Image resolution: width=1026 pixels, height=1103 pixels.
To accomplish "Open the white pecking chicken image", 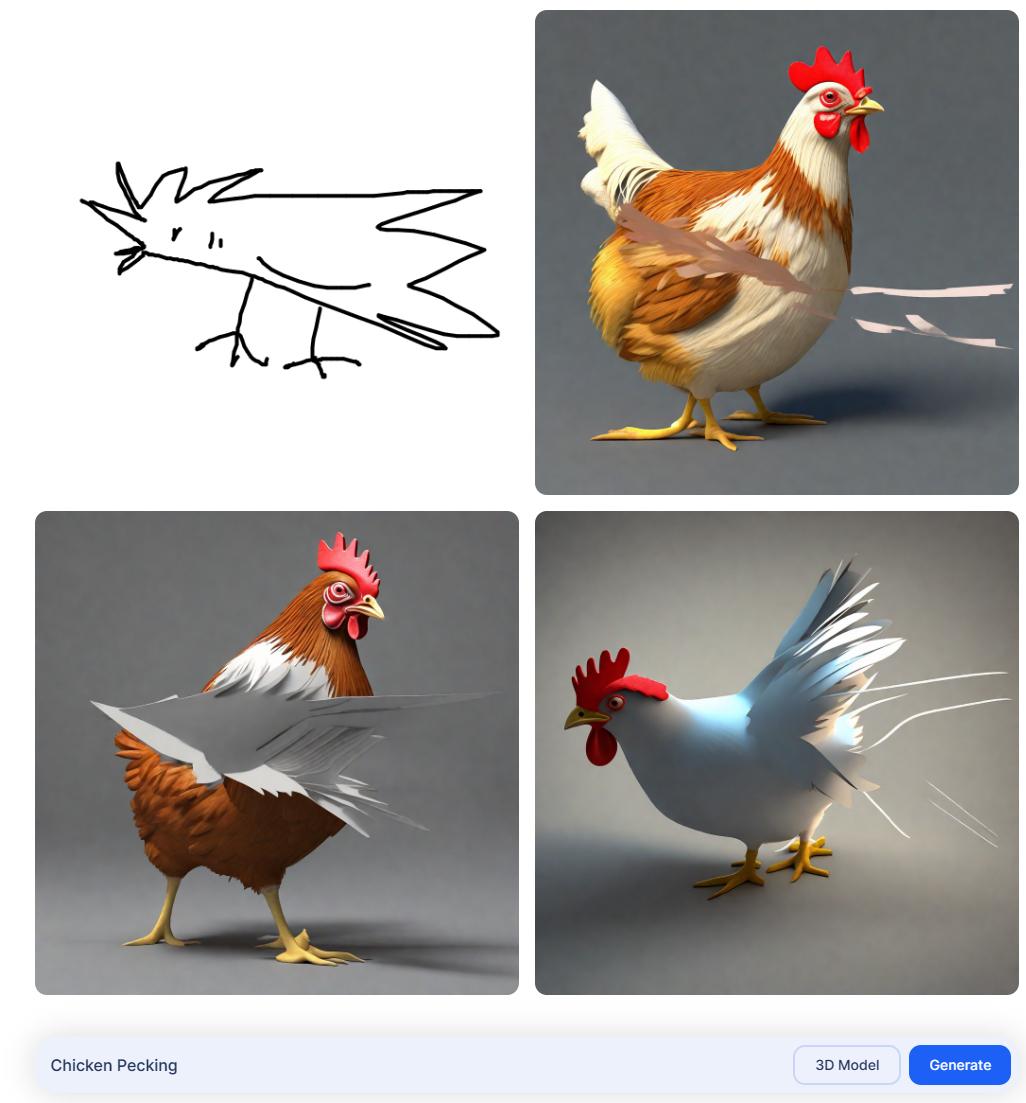I will (776, 752).
